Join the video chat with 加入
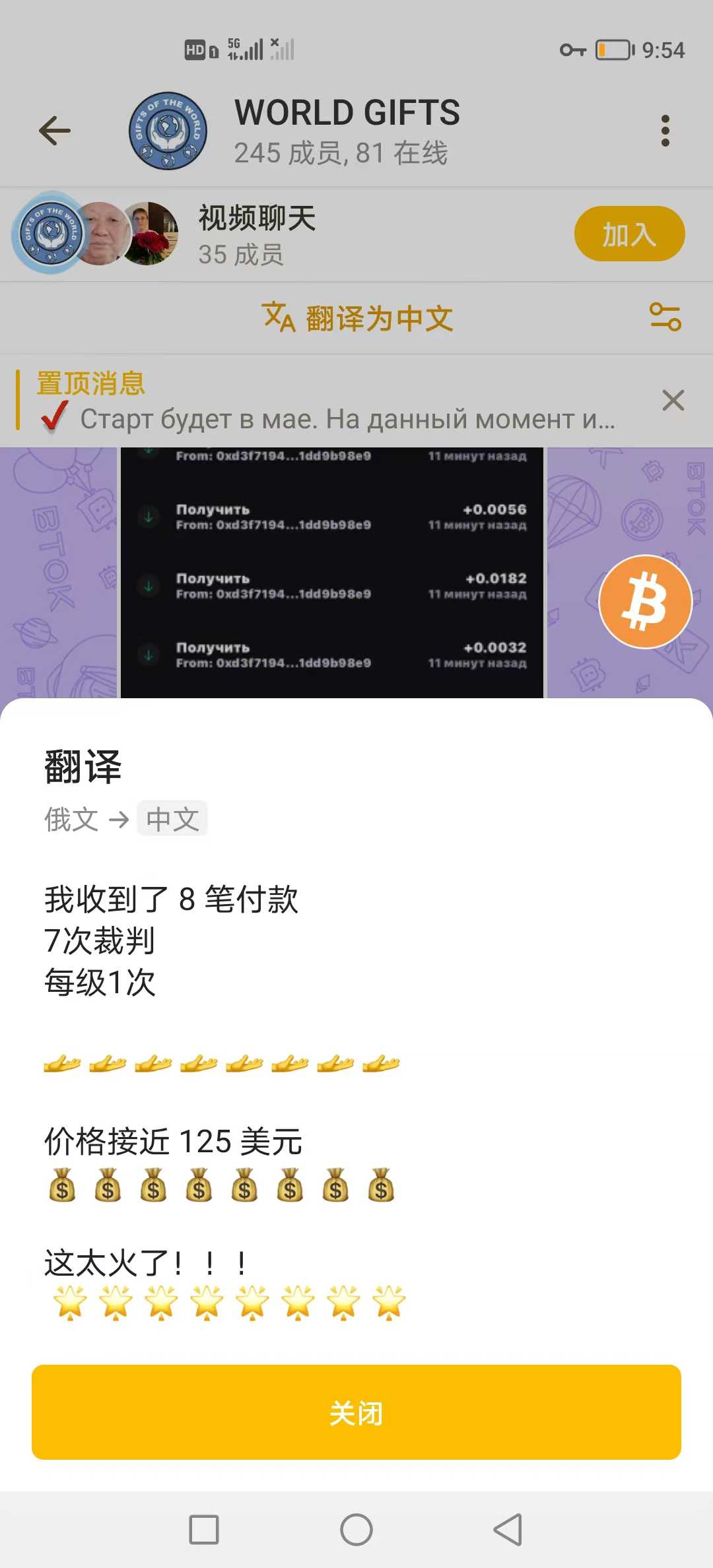The image size is (713, 1568). [629, 234]
